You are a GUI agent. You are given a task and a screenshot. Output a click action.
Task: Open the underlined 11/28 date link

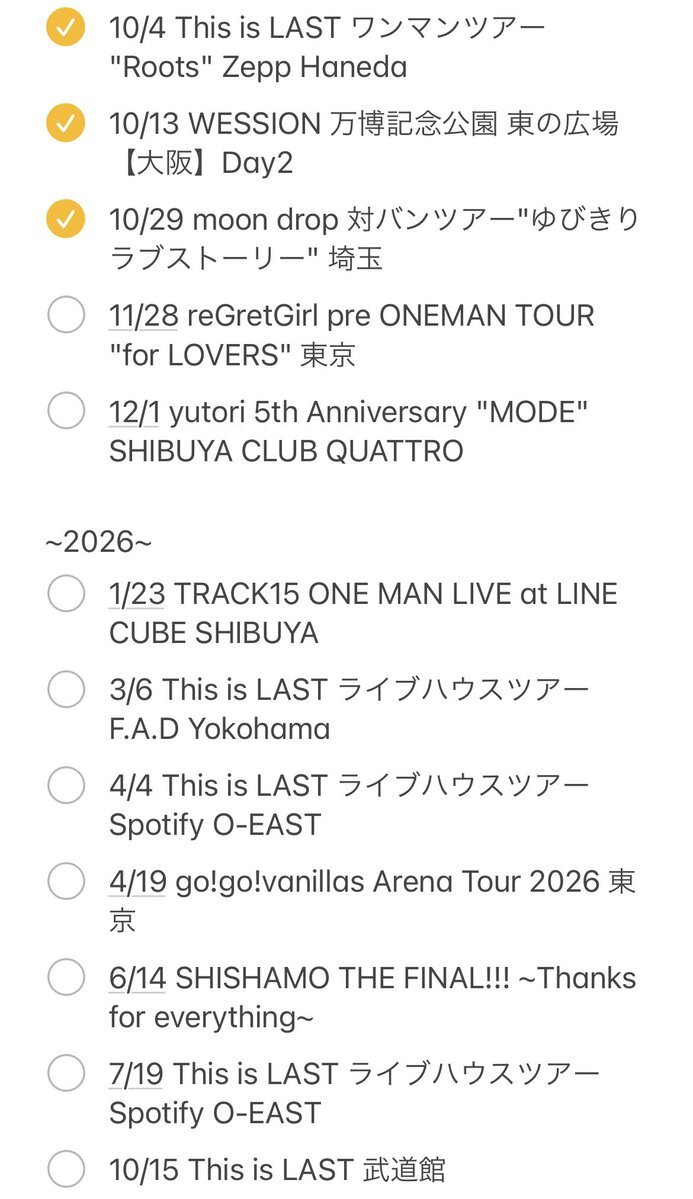coord(143,317)
